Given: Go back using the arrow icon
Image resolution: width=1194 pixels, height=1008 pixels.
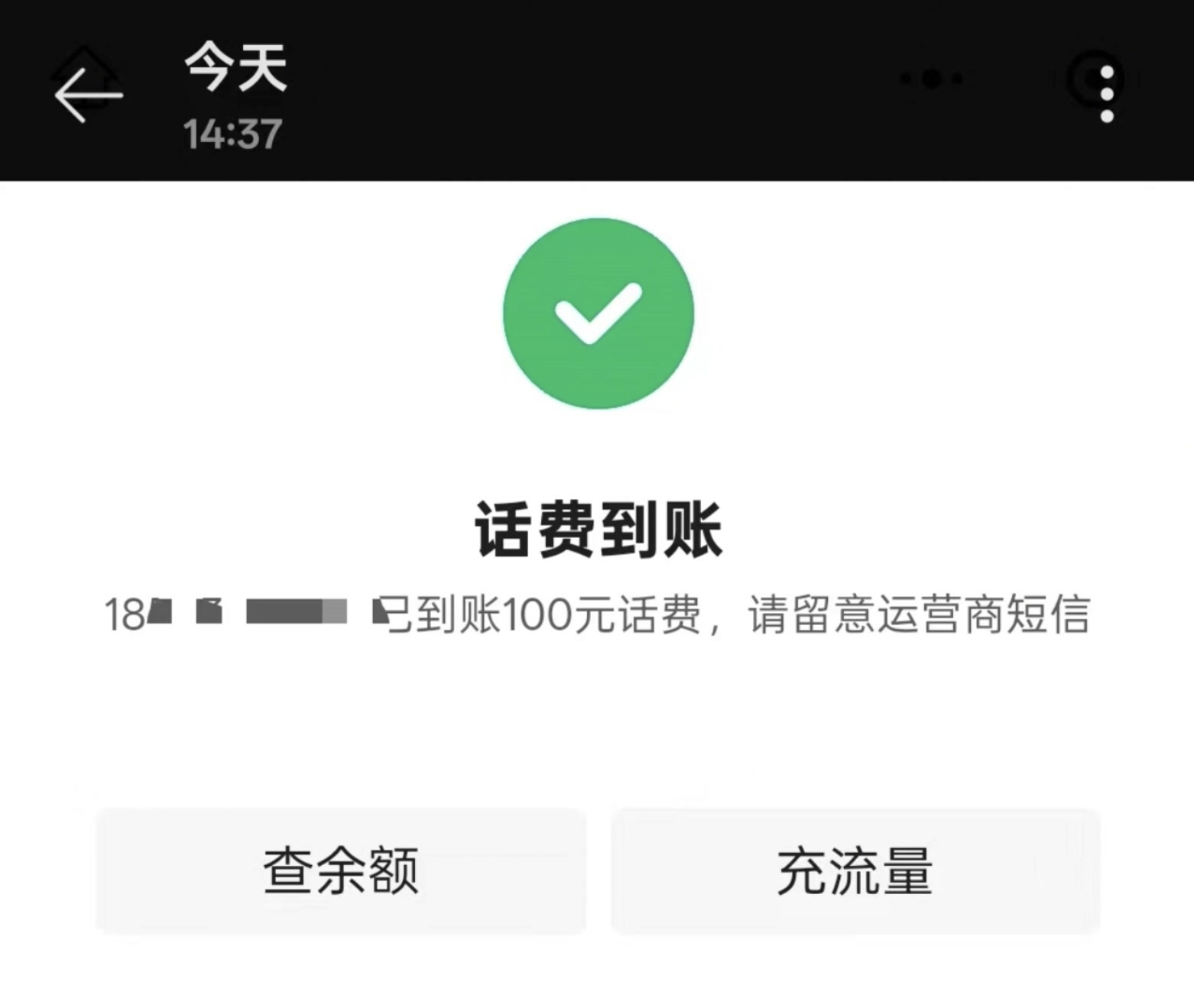Looking at the screenshot, I should (x=88, y=95).
